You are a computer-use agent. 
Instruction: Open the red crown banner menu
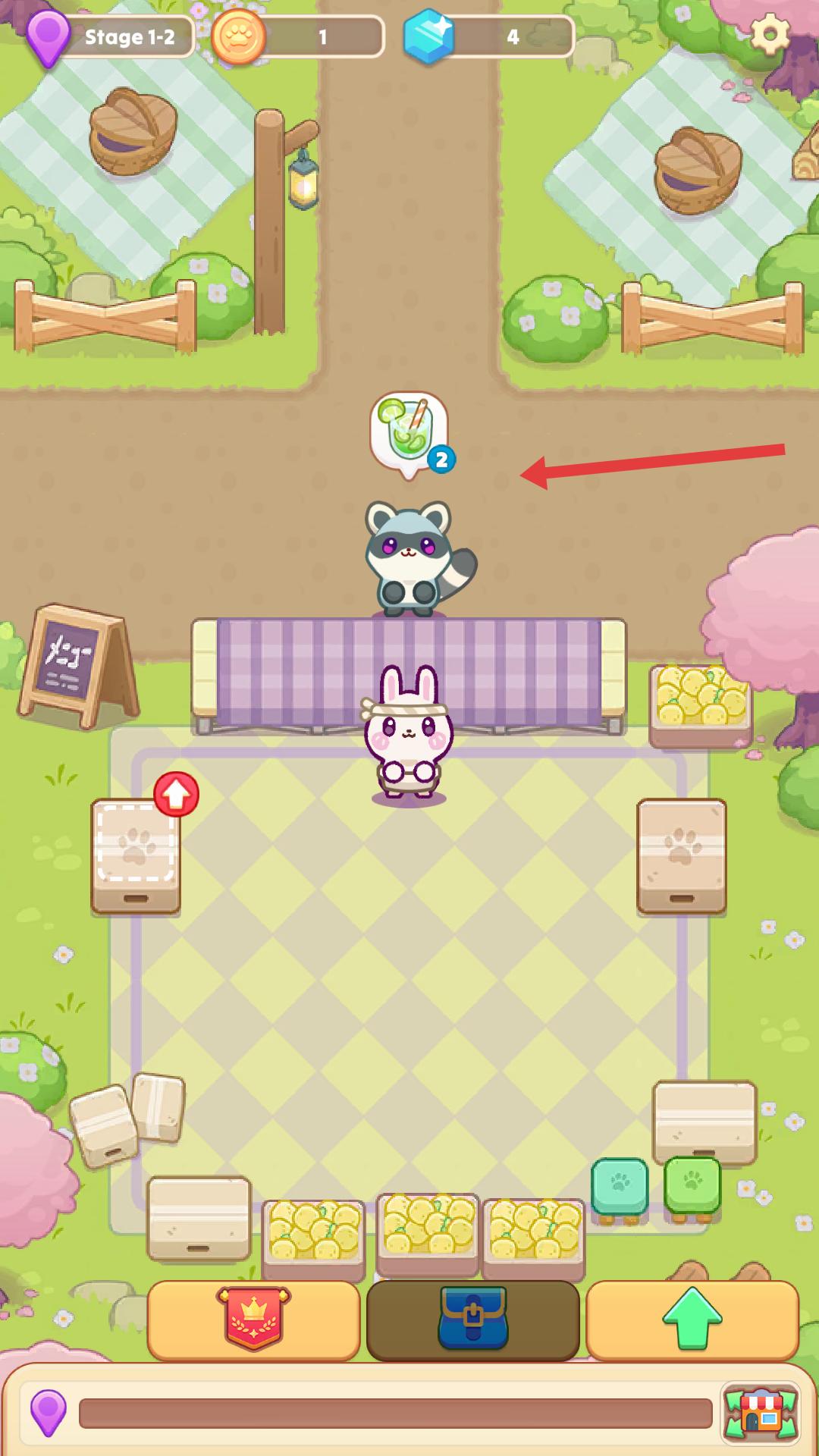pos(253,1320)
